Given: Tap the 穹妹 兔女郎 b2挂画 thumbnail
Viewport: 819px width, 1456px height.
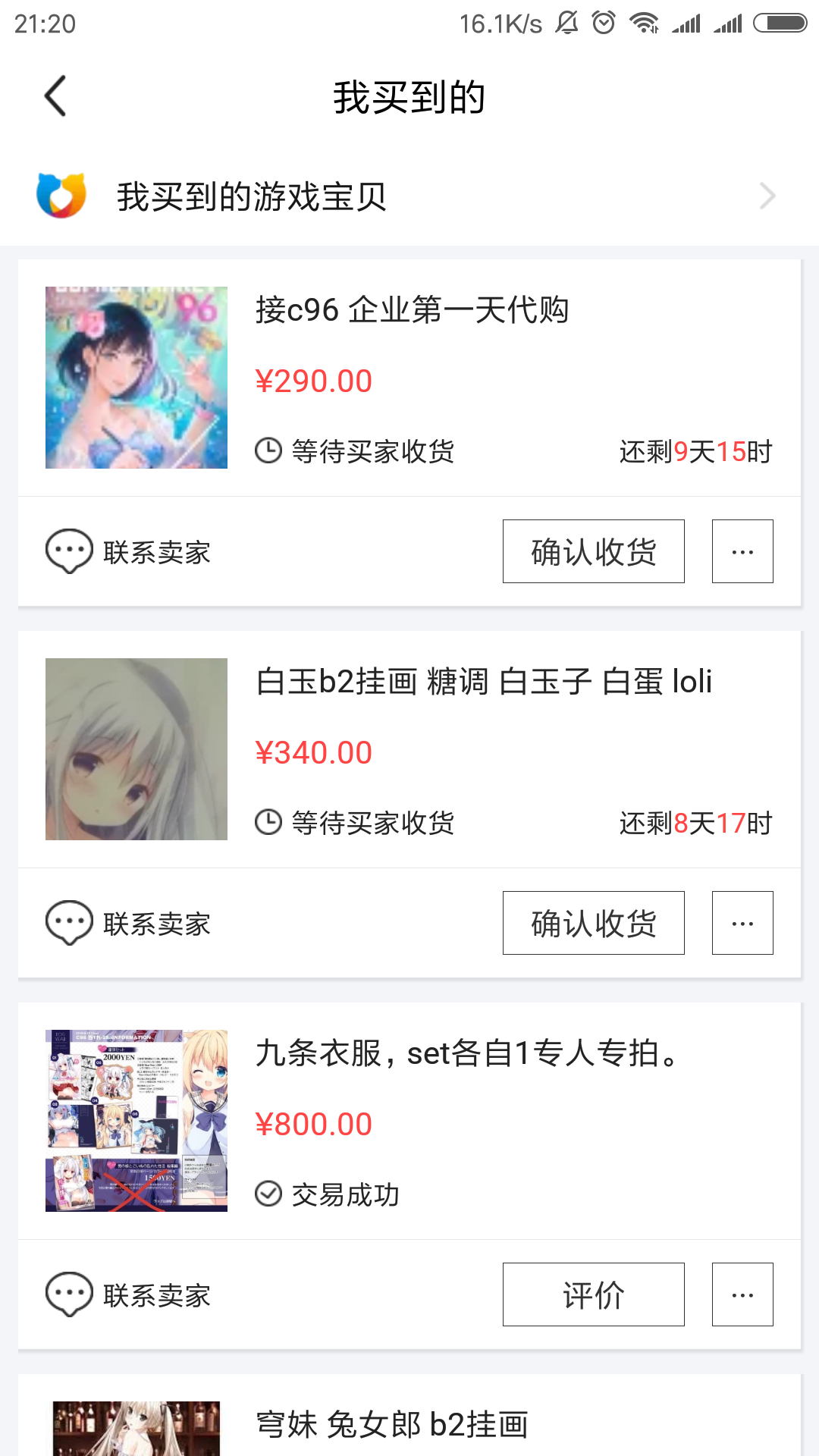Looking at the screenshot, I should pyautogui.click(x=136, y=1433).
